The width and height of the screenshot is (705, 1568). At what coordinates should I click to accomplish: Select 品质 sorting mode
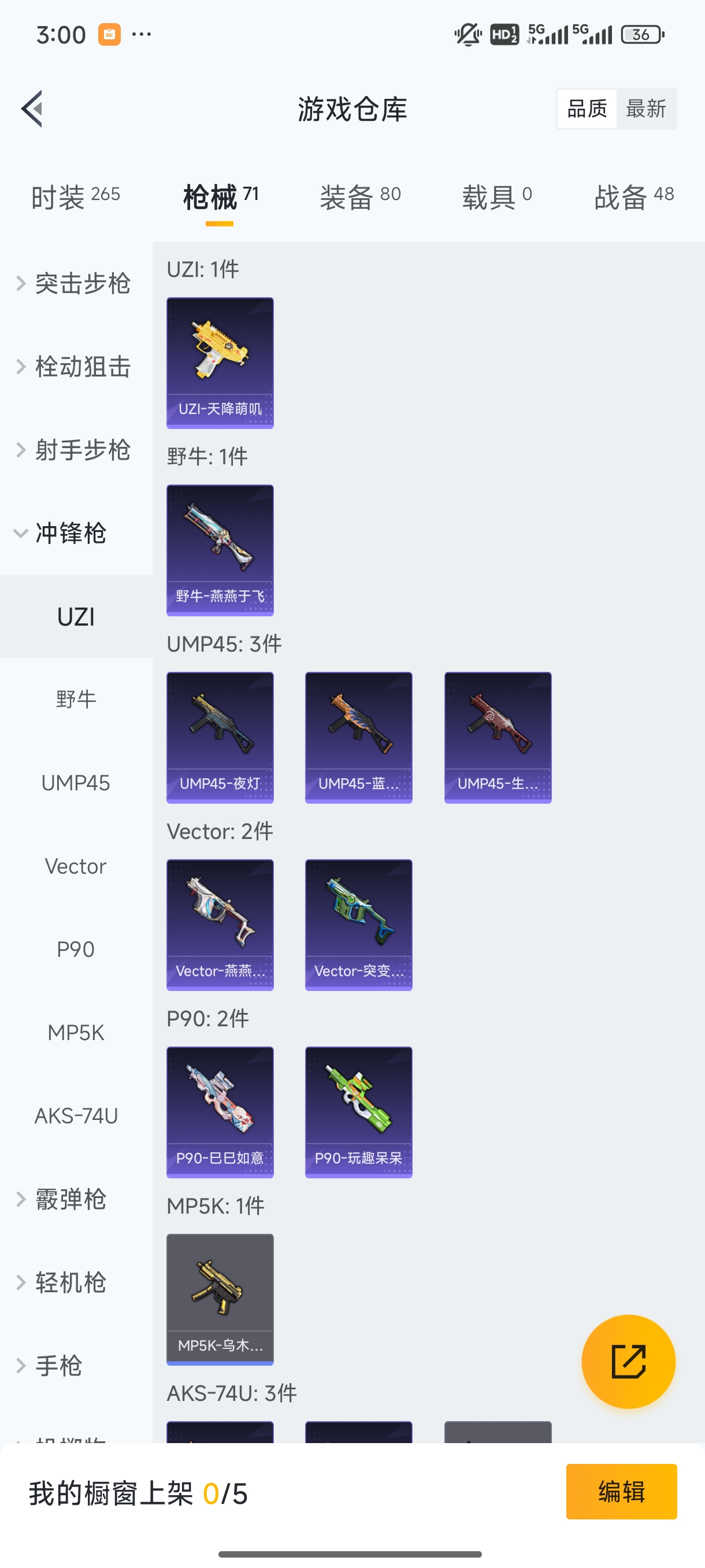586,108
